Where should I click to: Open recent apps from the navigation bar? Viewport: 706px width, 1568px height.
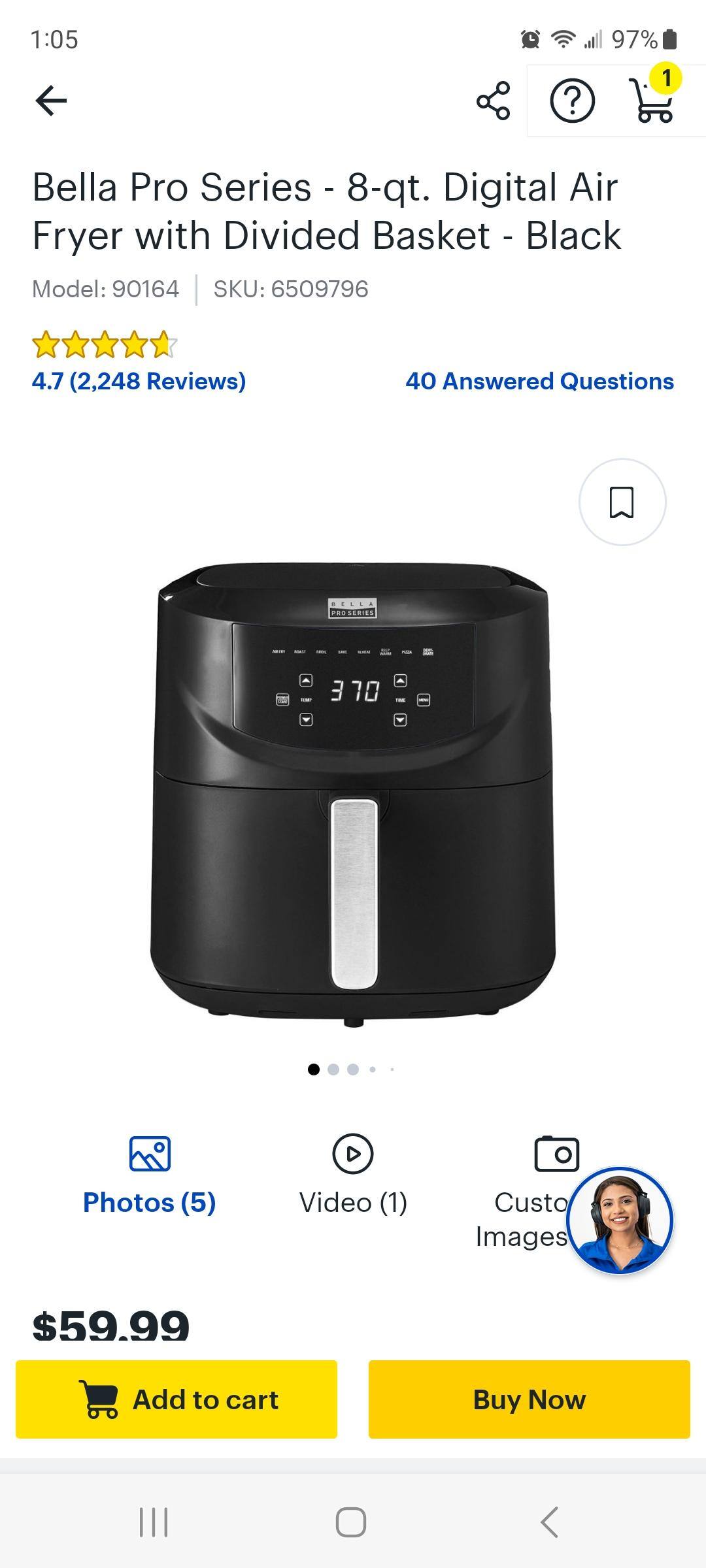[154, 1522]
